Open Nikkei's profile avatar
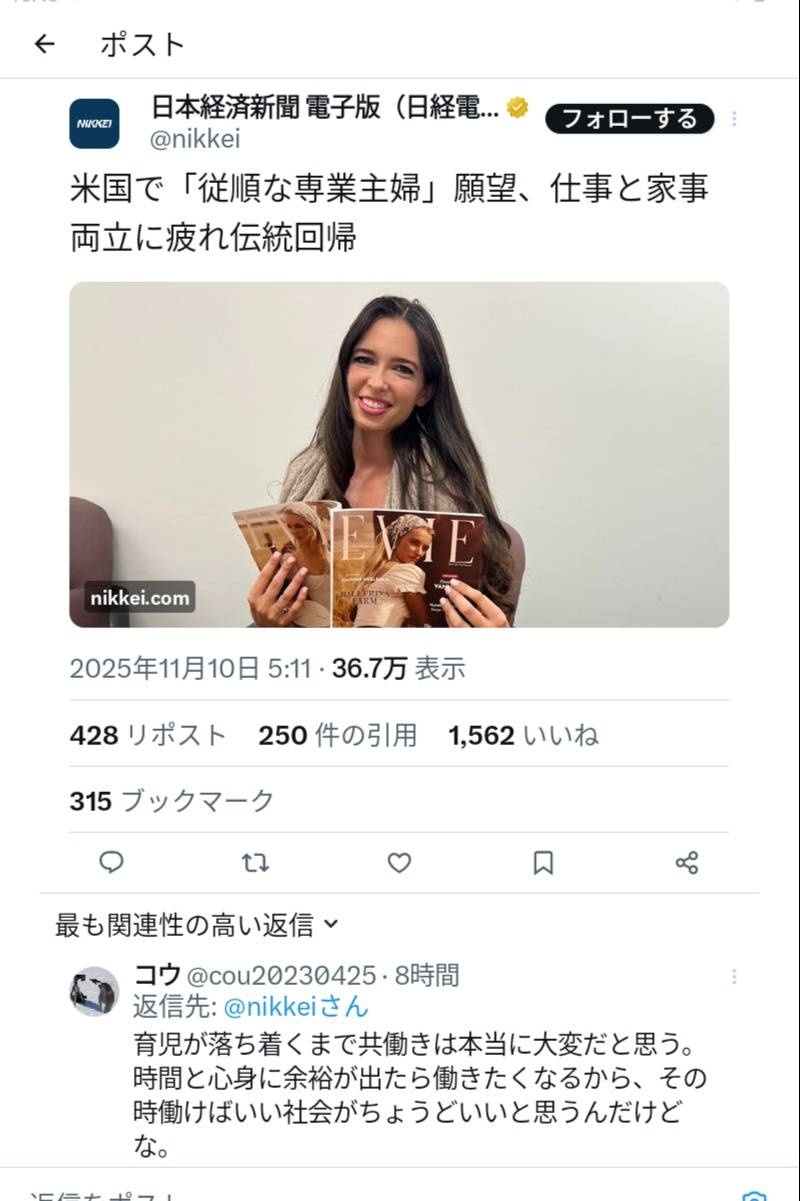 click(94, 124)
